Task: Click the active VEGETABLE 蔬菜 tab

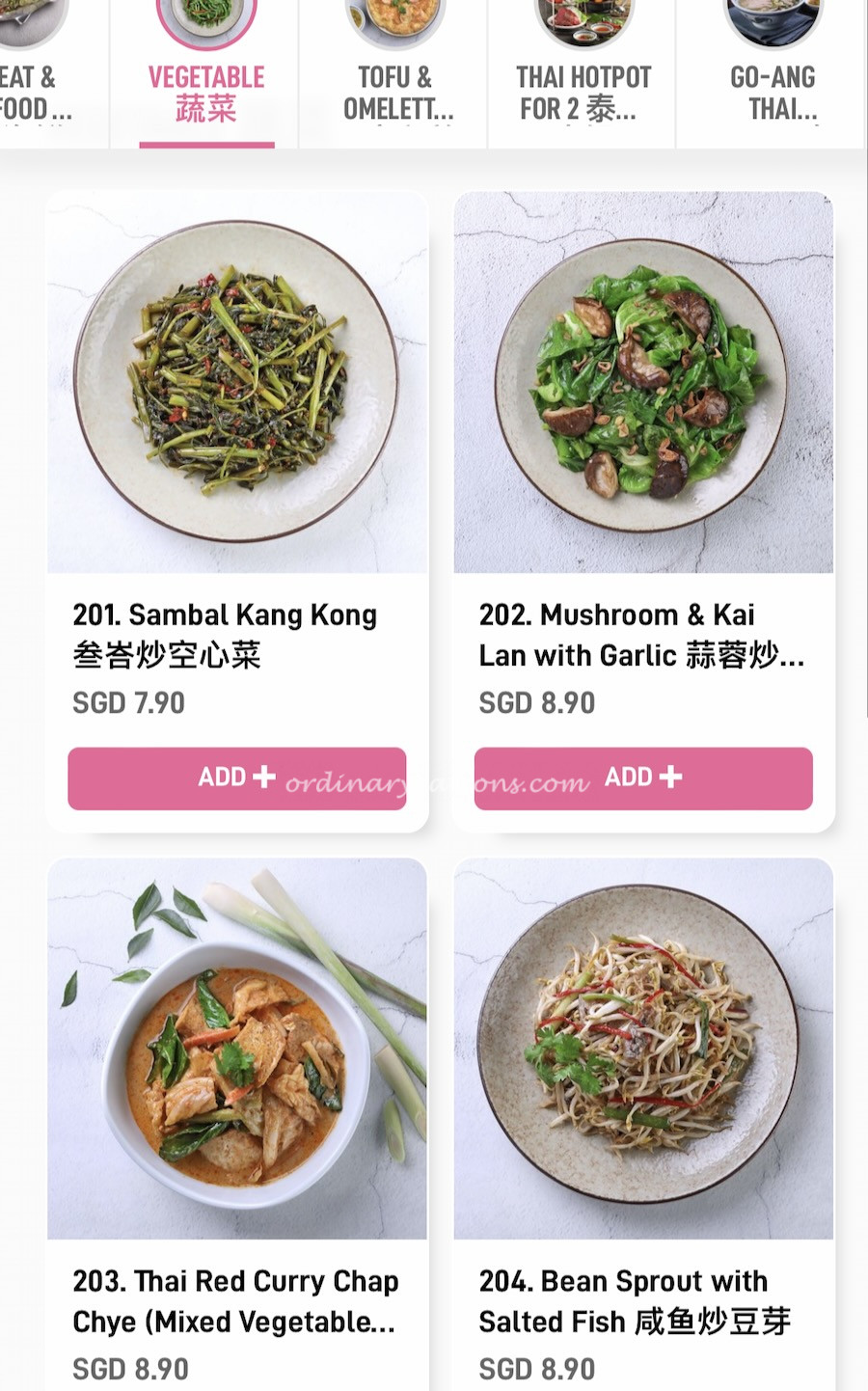Action: point(203,94)
